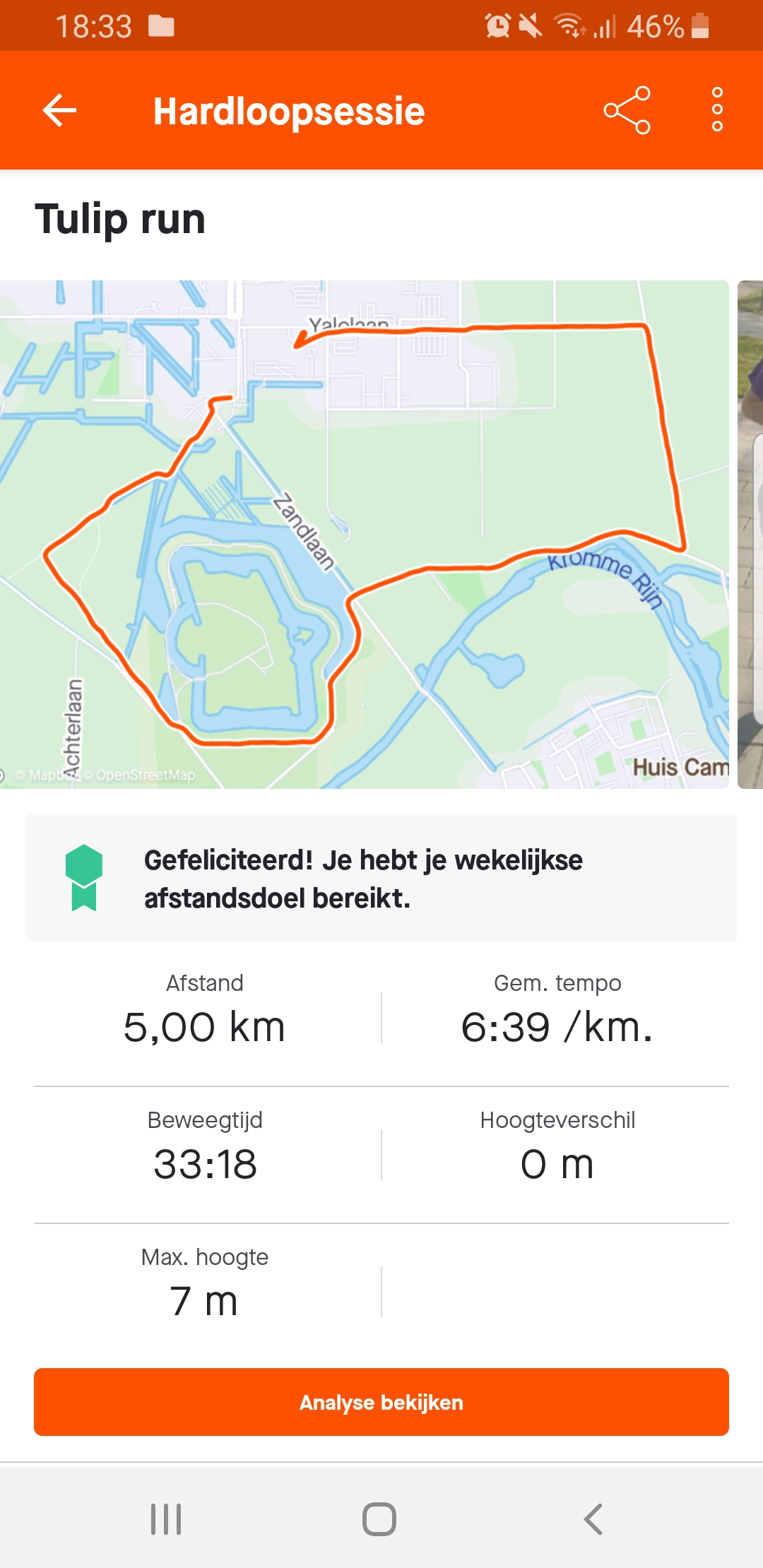763x1568 pixels.
Task: Open the weekly distance goal banner
Action: 381,878
